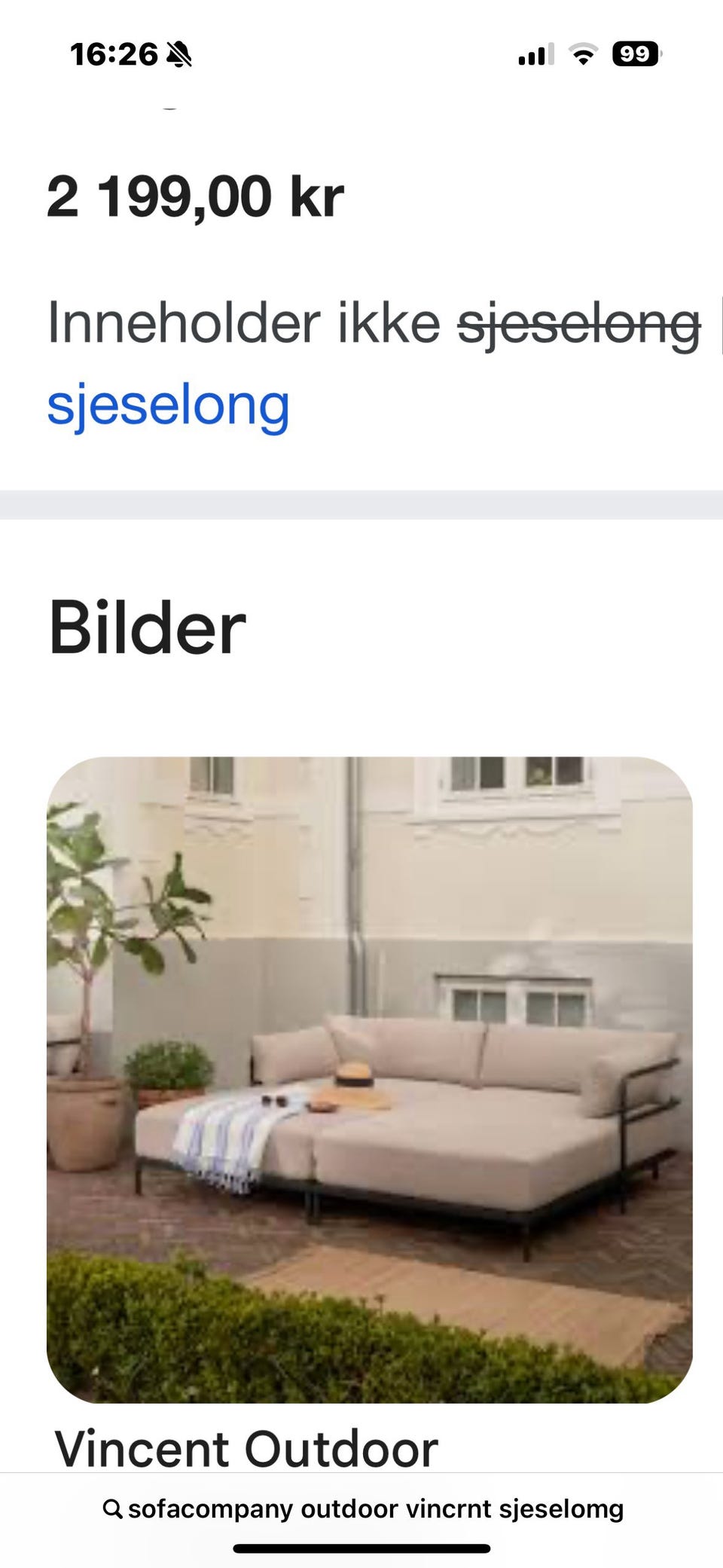Select the Bilder section heading
This screenshot has height=1568, width=723.
coord(148,625)
